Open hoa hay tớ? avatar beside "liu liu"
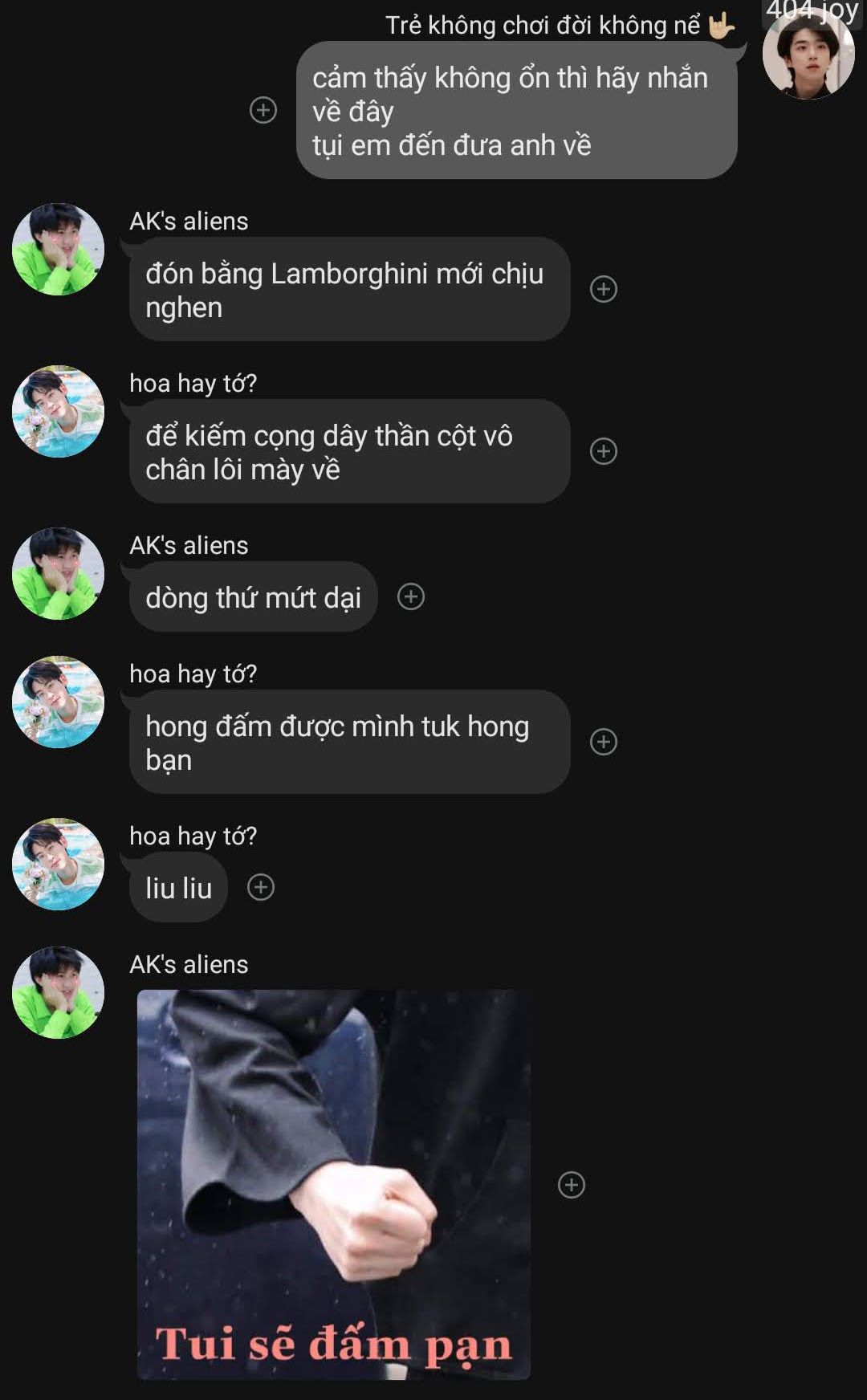The image size is (867, 1400). [58, 865]
